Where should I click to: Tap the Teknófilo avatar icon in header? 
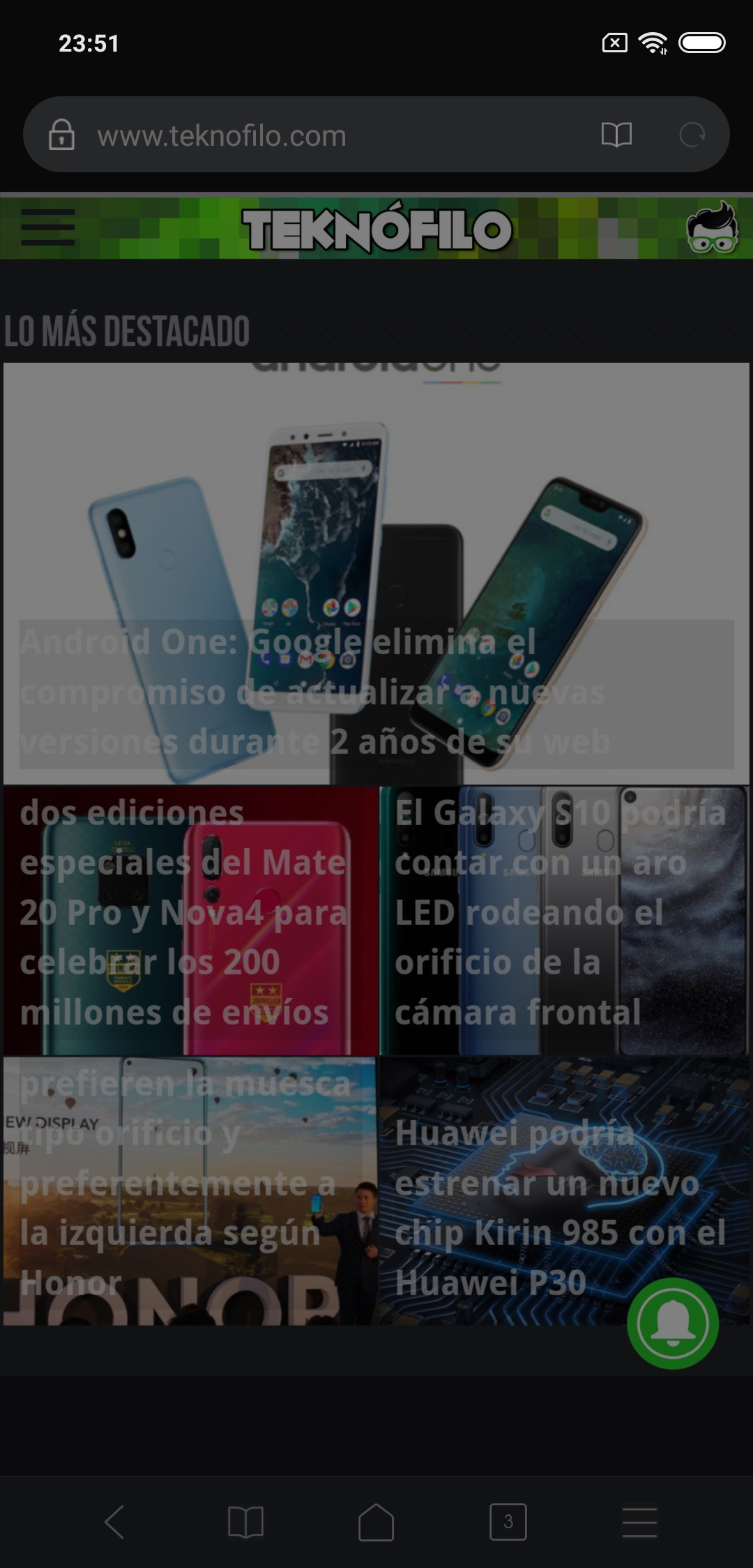pyautogui.click(x=712, y=227)
